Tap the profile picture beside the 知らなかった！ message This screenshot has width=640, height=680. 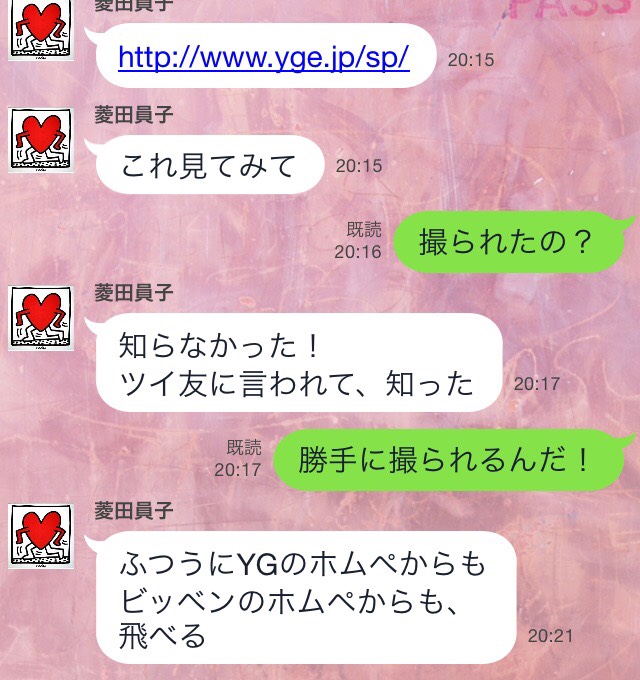tap(40, 317)
